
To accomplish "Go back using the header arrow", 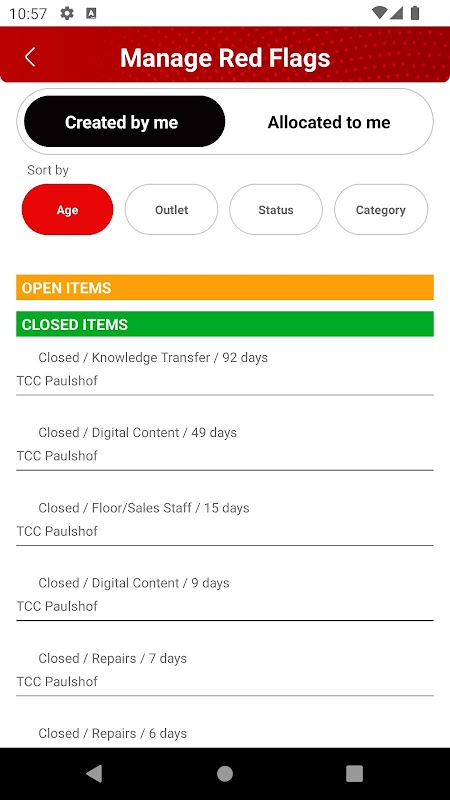I will (30, 57).
